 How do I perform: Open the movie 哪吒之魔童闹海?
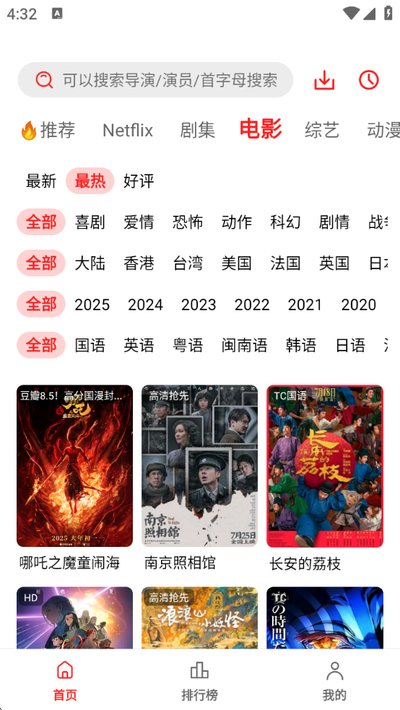pyautogui.click(x=75, y=478)
